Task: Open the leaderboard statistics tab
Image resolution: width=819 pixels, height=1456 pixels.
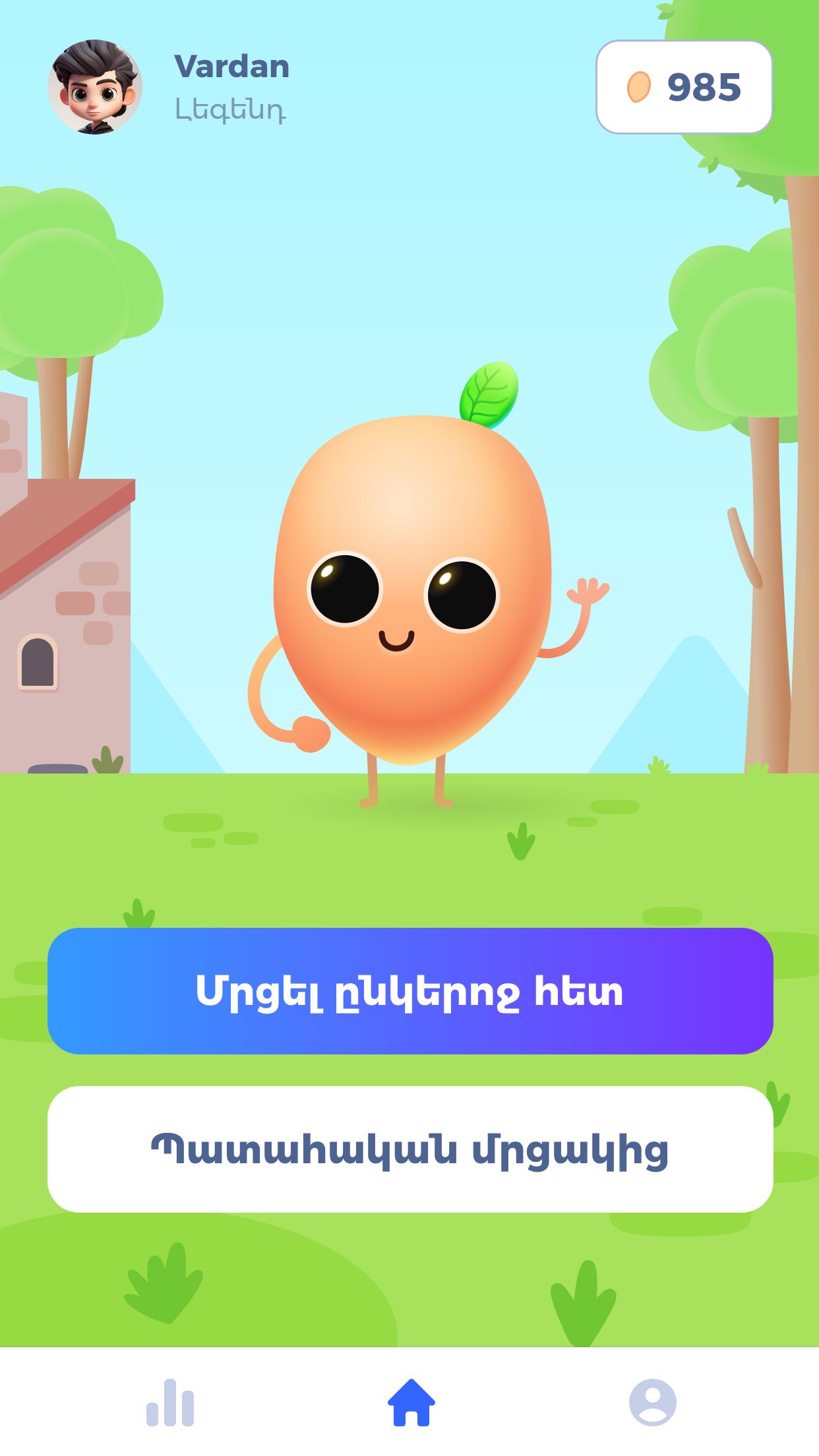Action: (x=170, y=1402)
